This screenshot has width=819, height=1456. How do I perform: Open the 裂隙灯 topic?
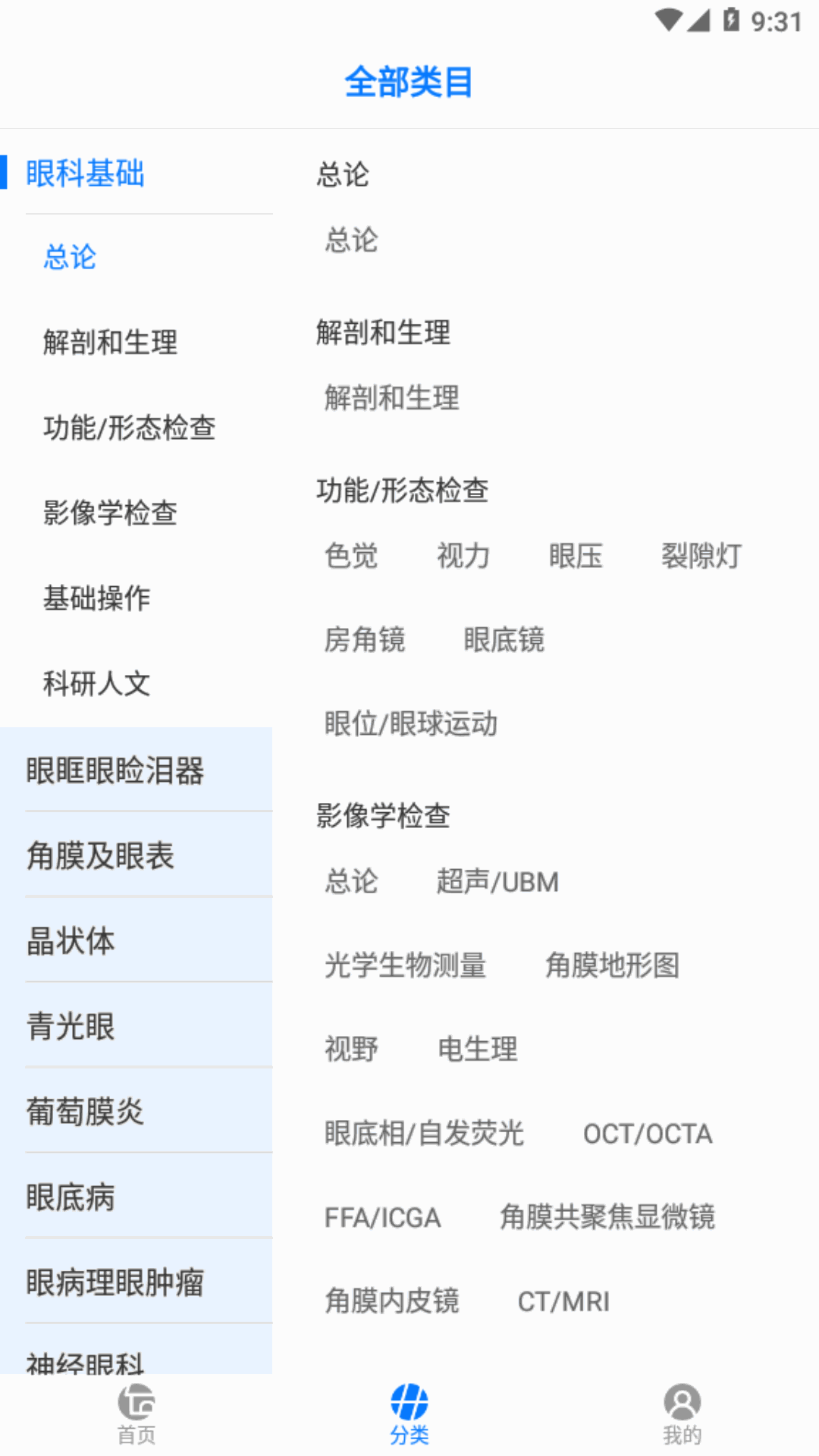(702, 556)
